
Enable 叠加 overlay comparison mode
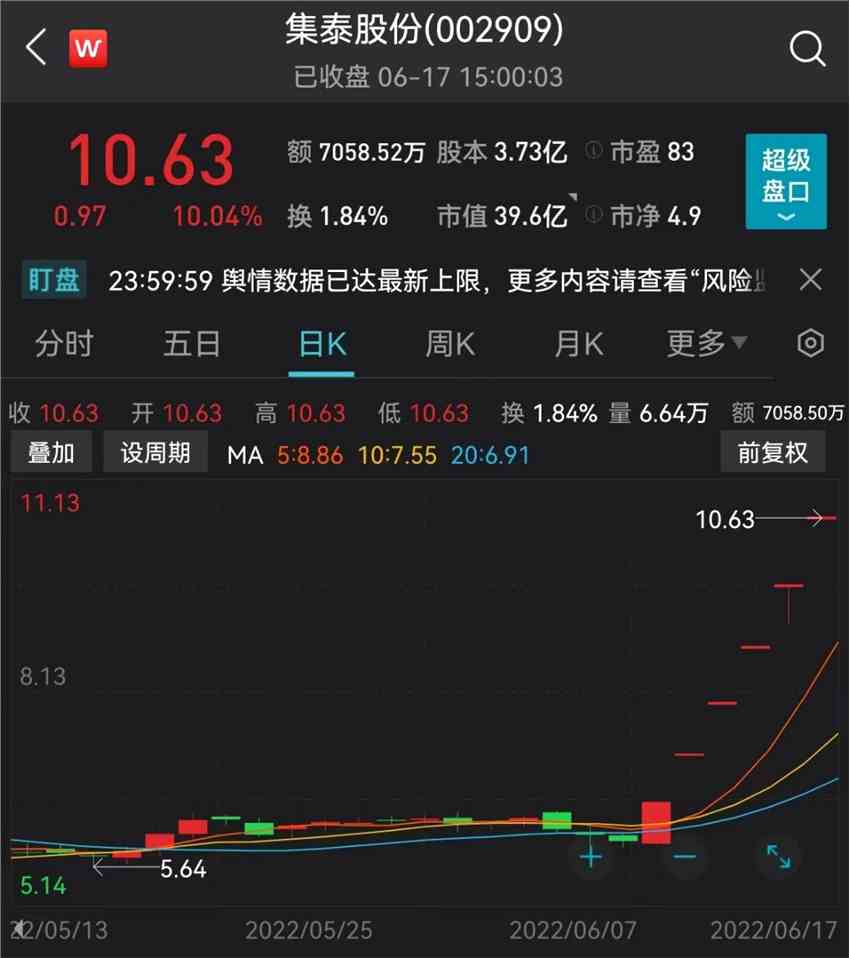[x=51, y=452]
